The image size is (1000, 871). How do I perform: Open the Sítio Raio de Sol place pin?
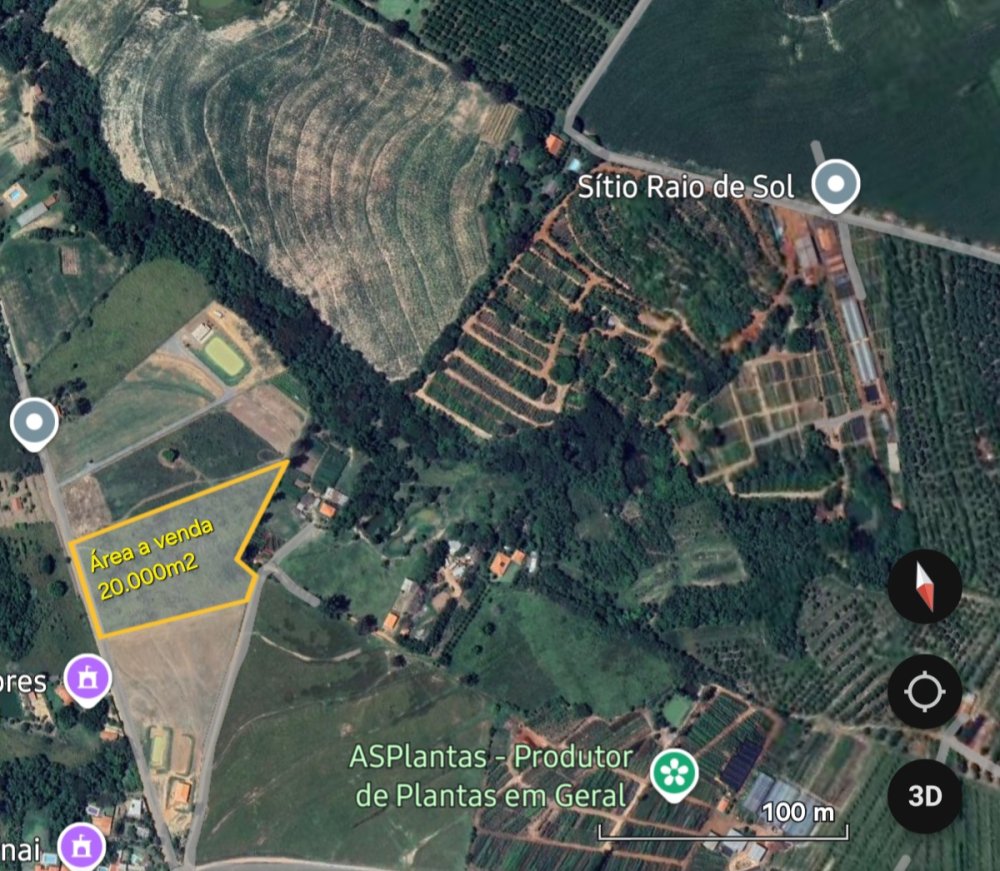point(835,185)
